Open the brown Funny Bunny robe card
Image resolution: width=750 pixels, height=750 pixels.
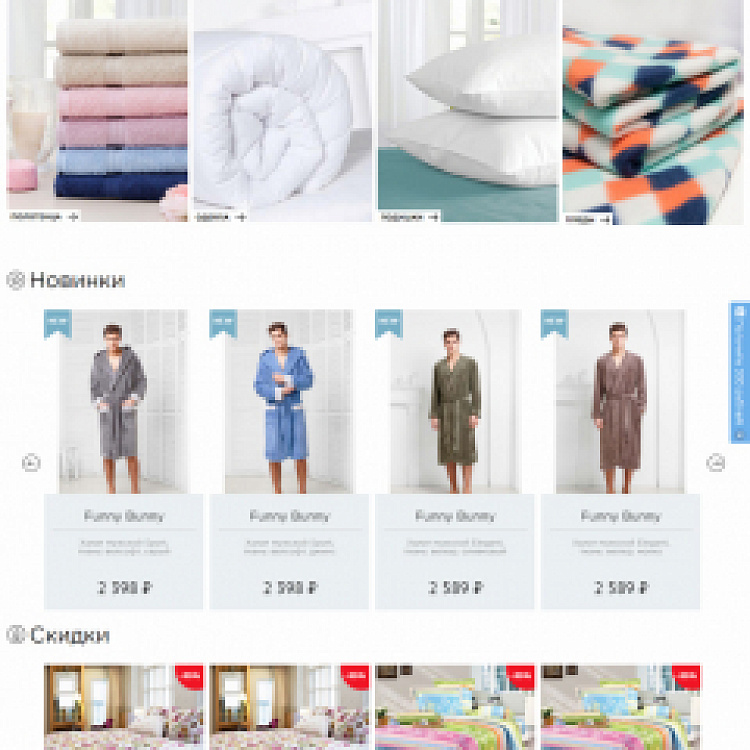(x=620, y=458)
